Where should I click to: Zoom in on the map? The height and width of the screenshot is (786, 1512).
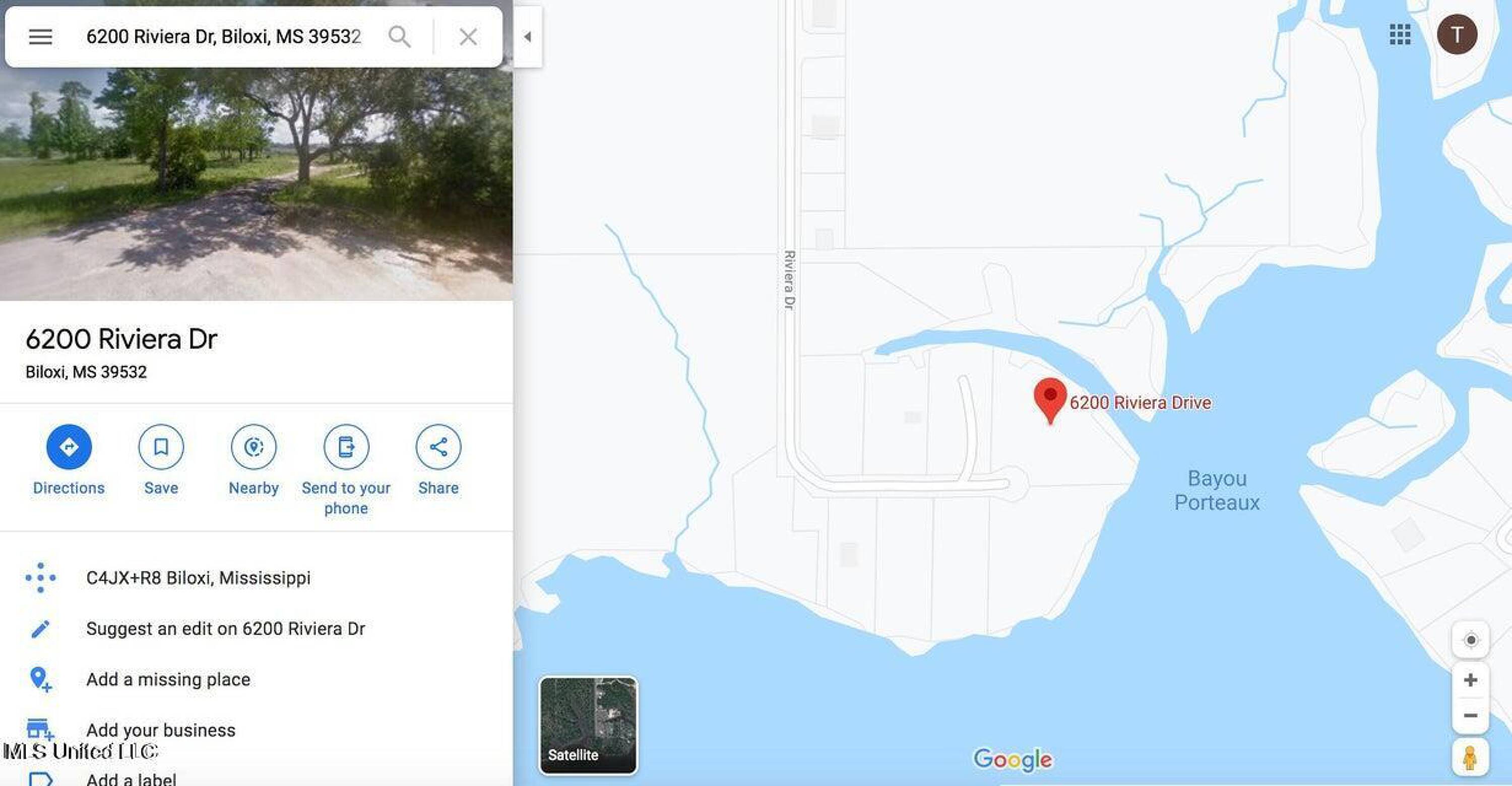[1470, 680]
